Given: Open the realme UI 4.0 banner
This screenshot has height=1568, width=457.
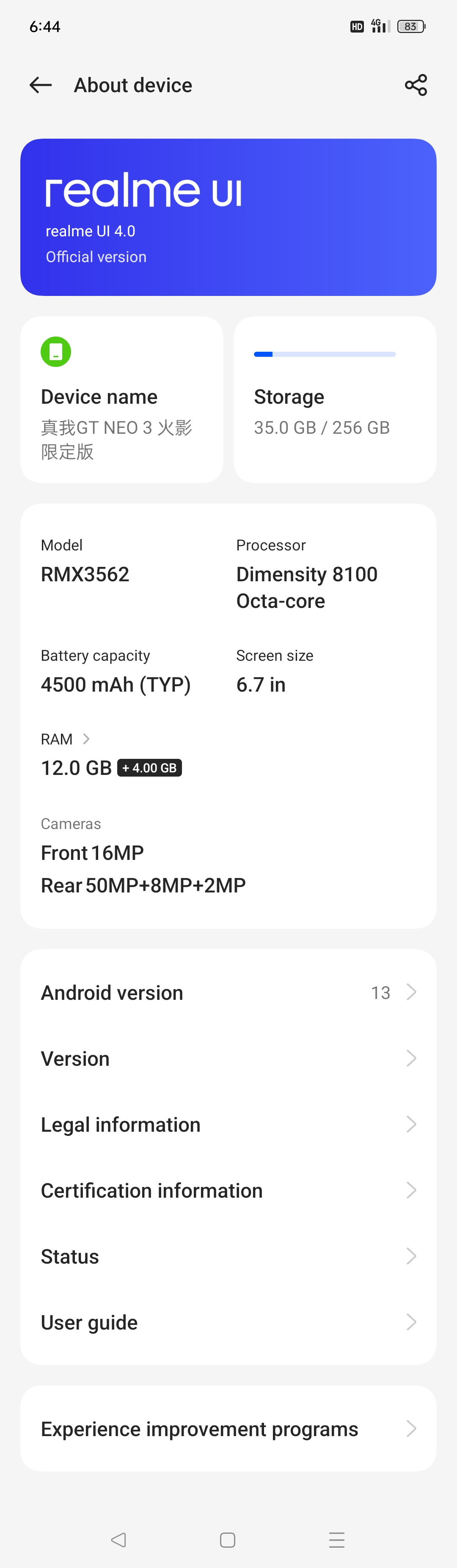Looking at the screenshot, I should 228,217.
